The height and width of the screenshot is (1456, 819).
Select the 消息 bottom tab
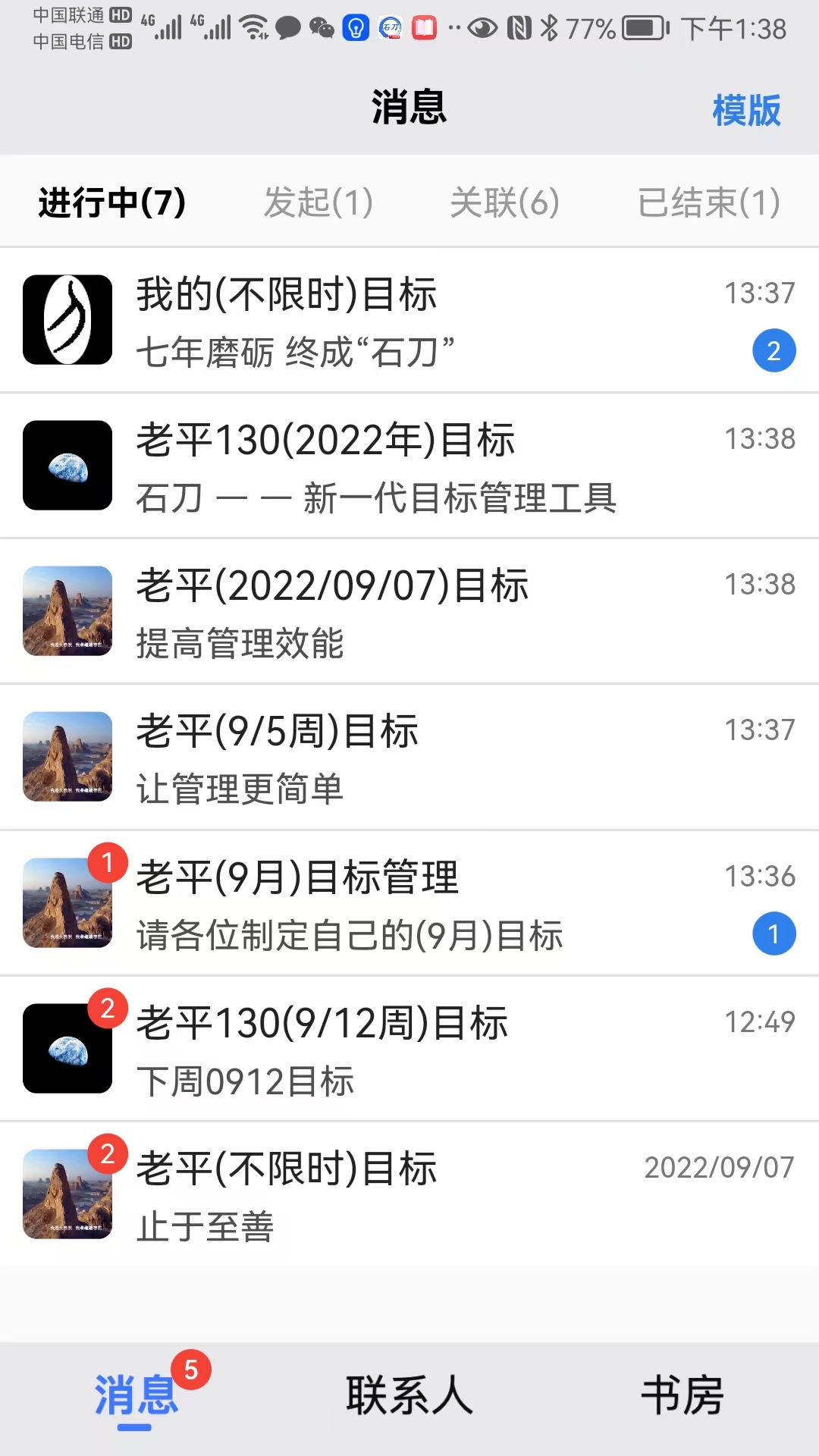[136, 1395]
